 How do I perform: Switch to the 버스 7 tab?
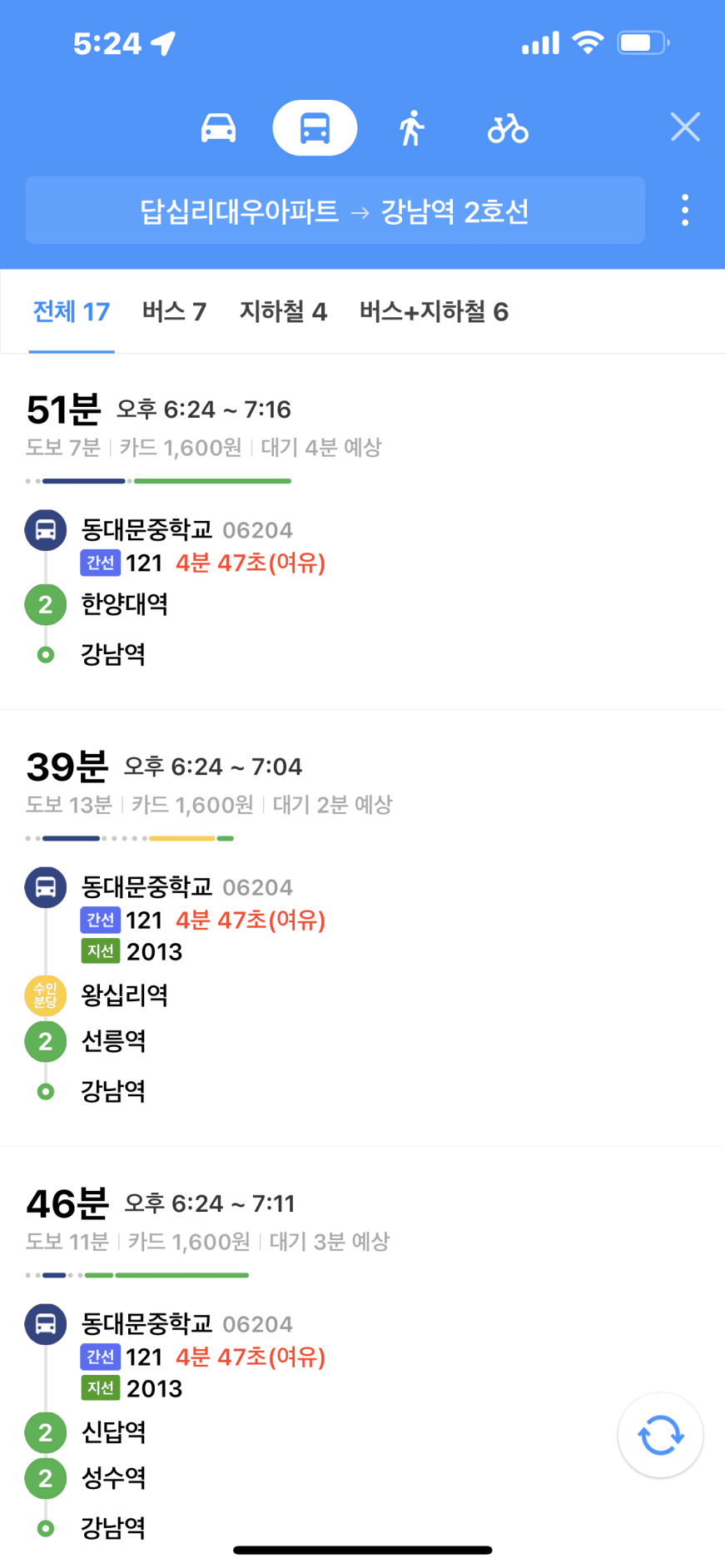pyautogui.click(x=174, y=311)
